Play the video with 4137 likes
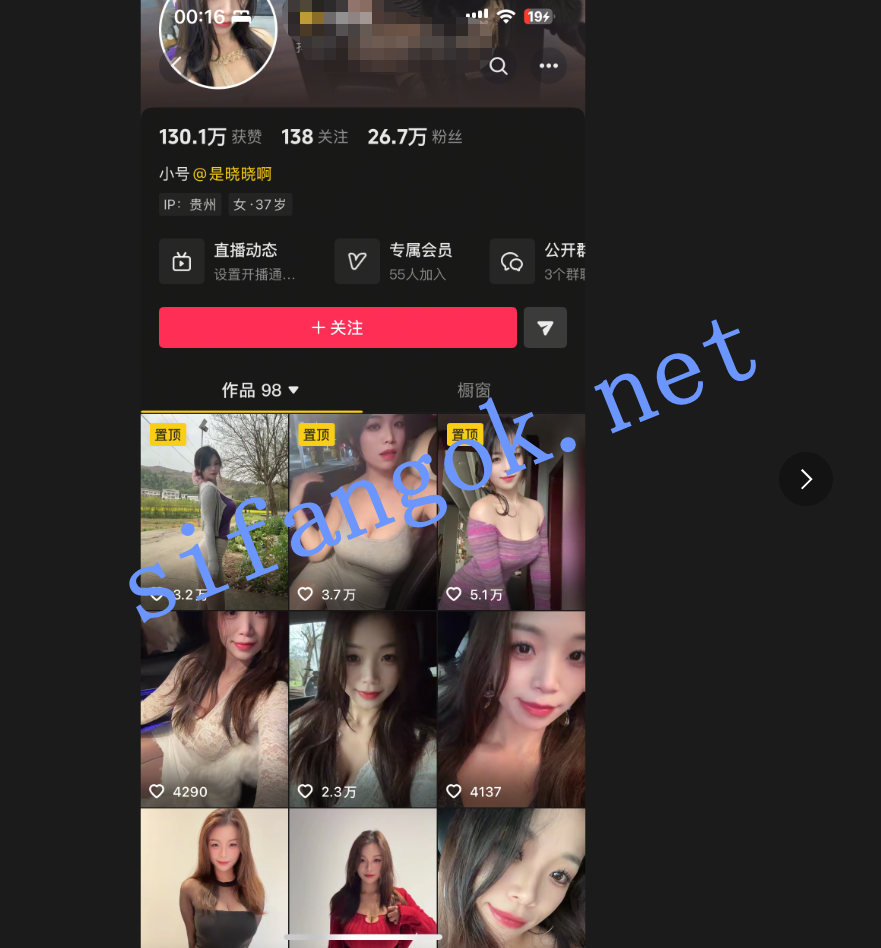The width and height of the screenshot is (881, 948). click(511, 708)
